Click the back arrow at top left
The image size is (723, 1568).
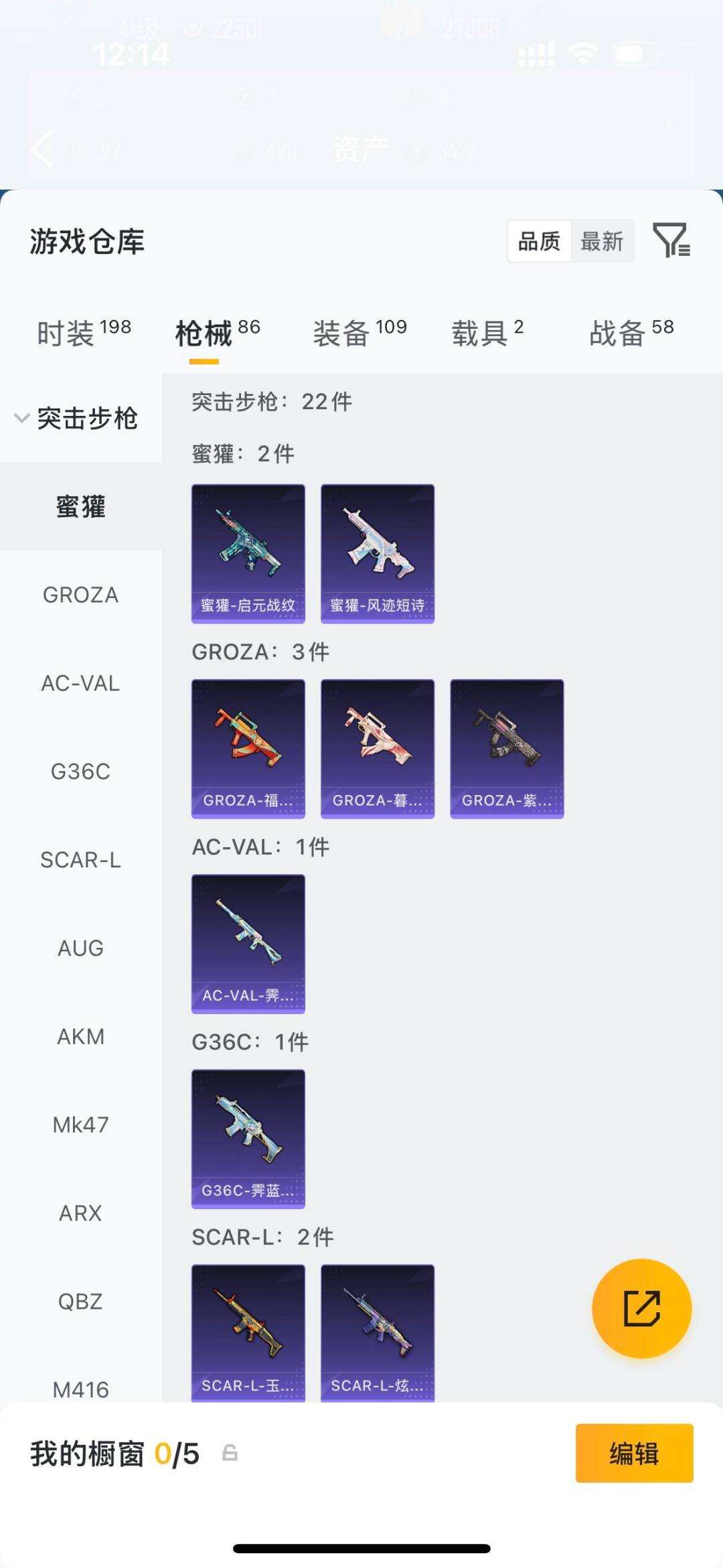[x=42, y=149]
